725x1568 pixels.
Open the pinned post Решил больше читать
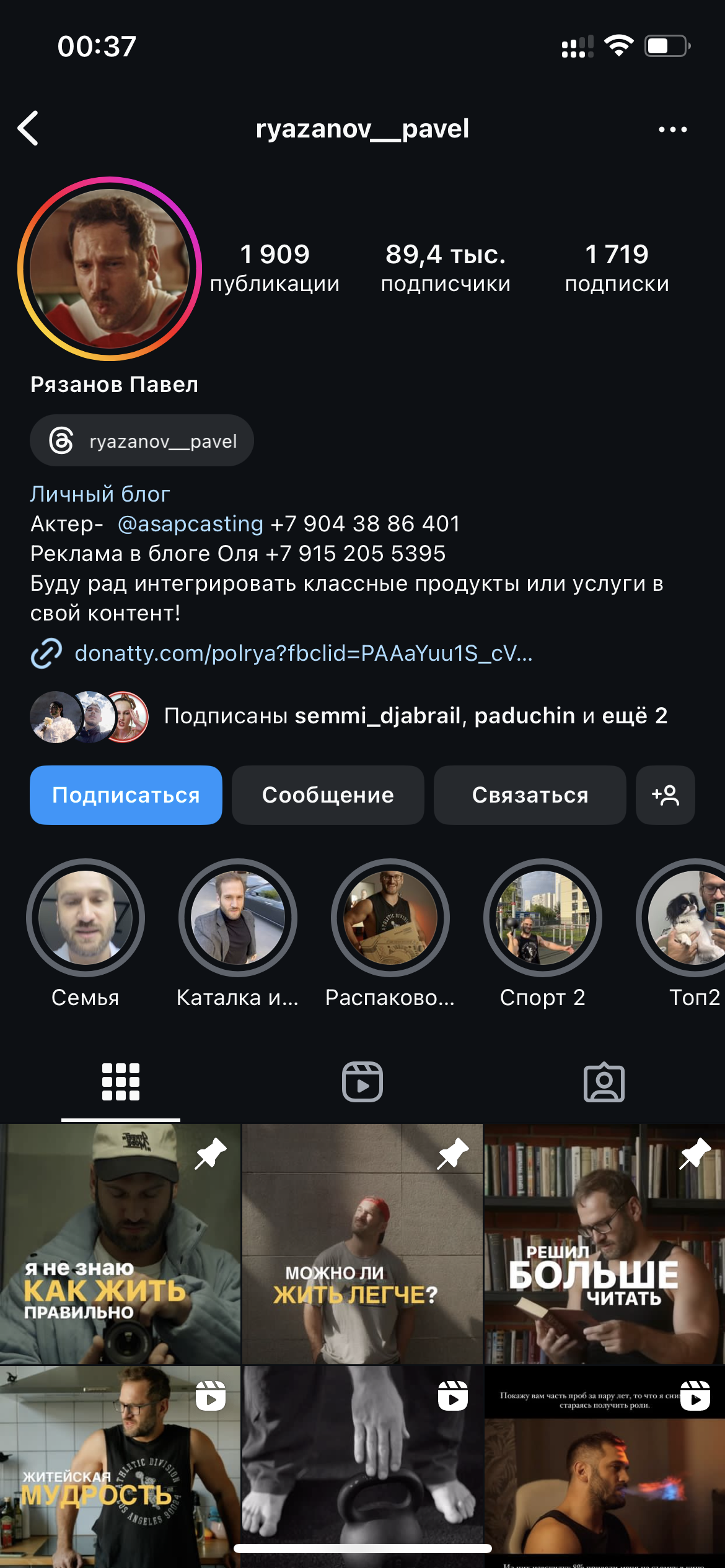point(605,1244)
